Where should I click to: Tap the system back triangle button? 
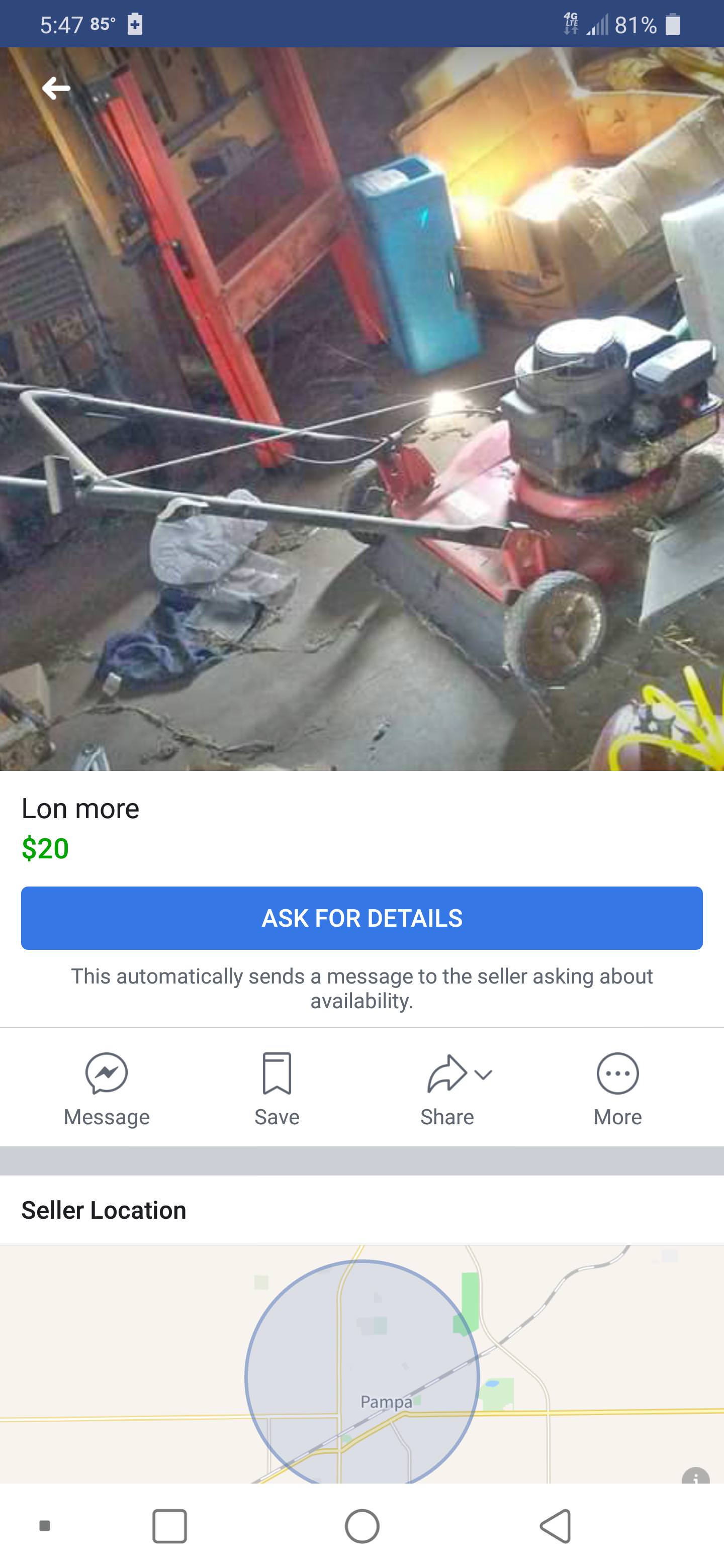coord(556,1525)
